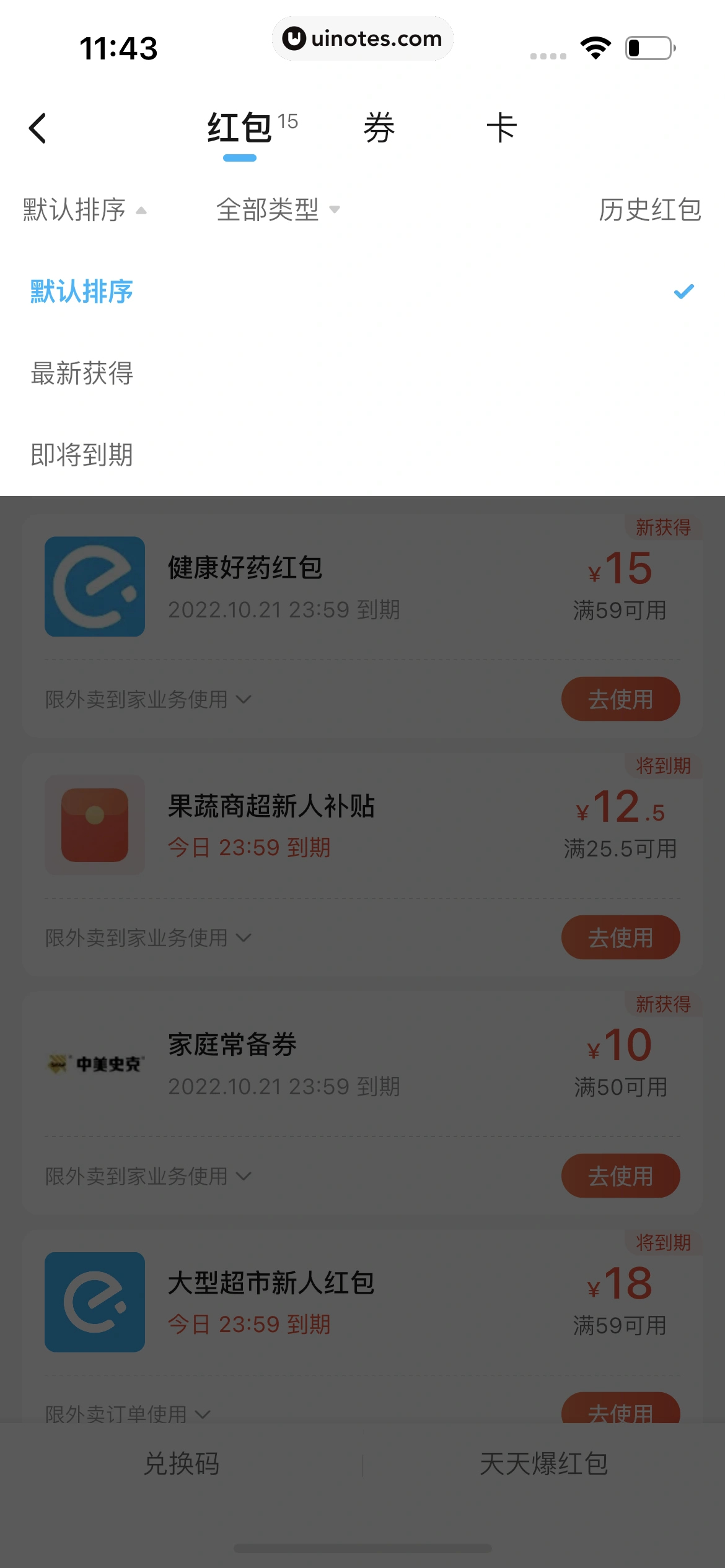Tap 去使用 on the ¥12.5 coupon
Viewport: 725px width, 1568px height.
tap(620, 938)
